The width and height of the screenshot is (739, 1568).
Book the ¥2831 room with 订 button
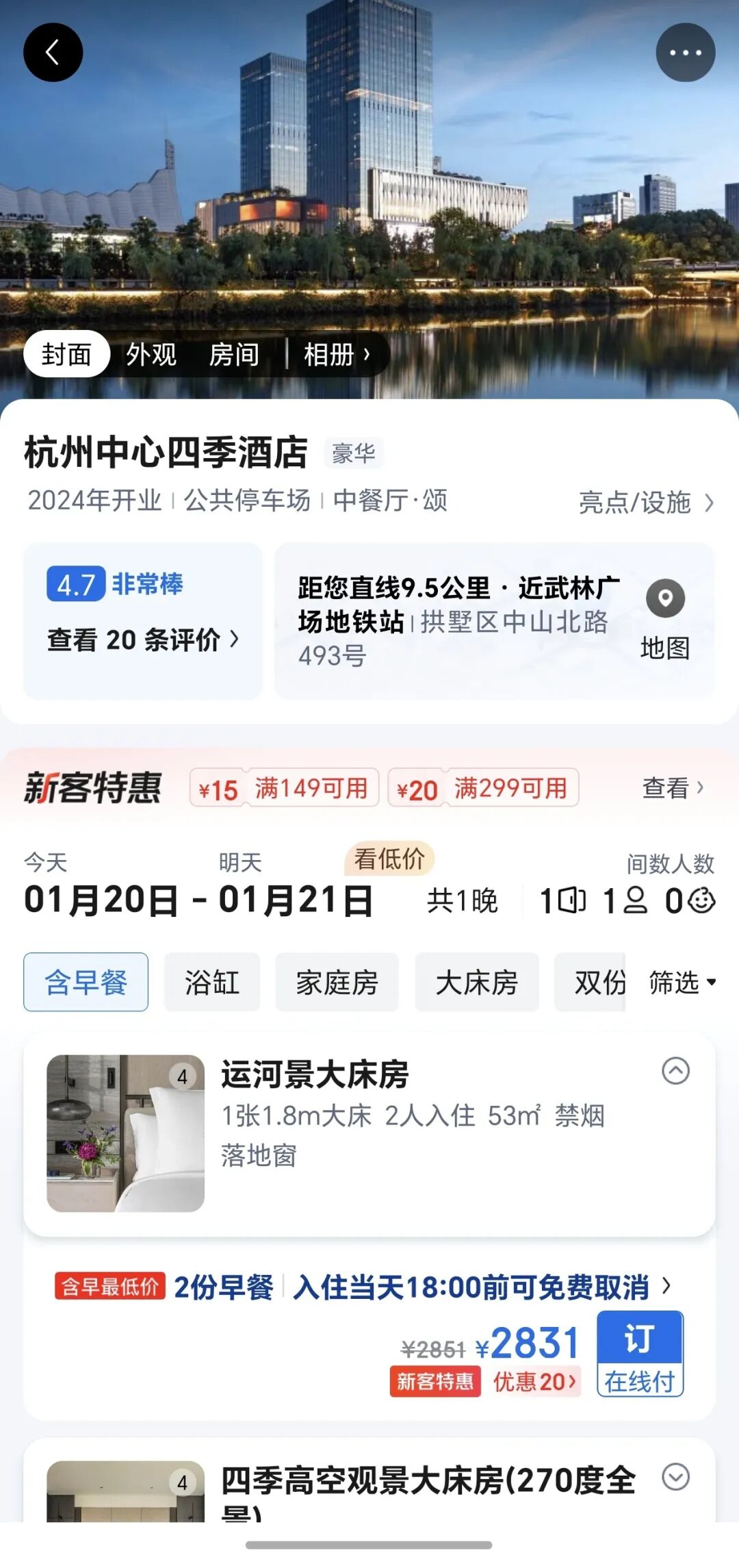640,1354
